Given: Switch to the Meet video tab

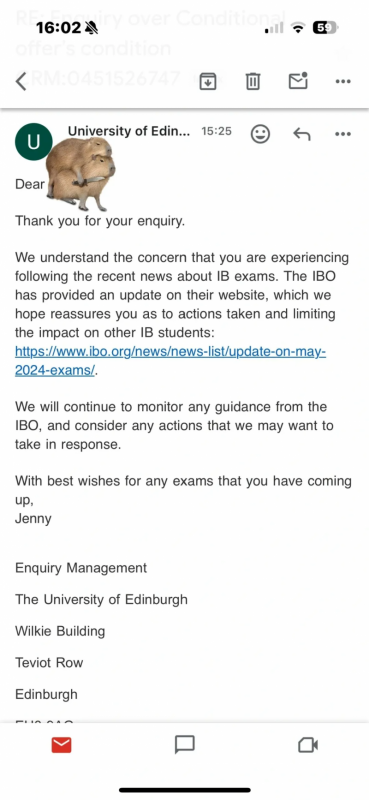Looking at the screenshot, I should (308, 745).
